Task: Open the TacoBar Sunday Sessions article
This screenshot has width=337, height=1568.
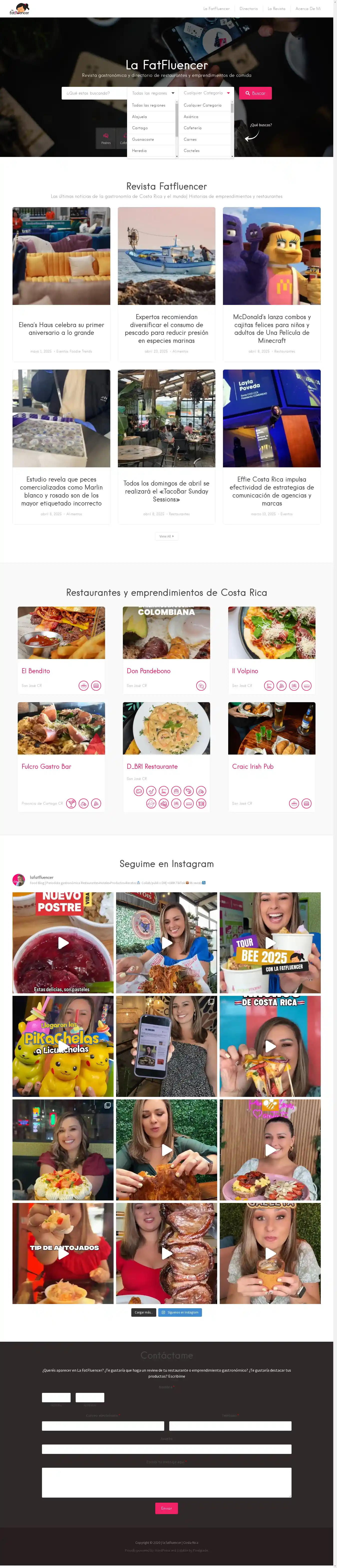Action: tap(166, 491)
